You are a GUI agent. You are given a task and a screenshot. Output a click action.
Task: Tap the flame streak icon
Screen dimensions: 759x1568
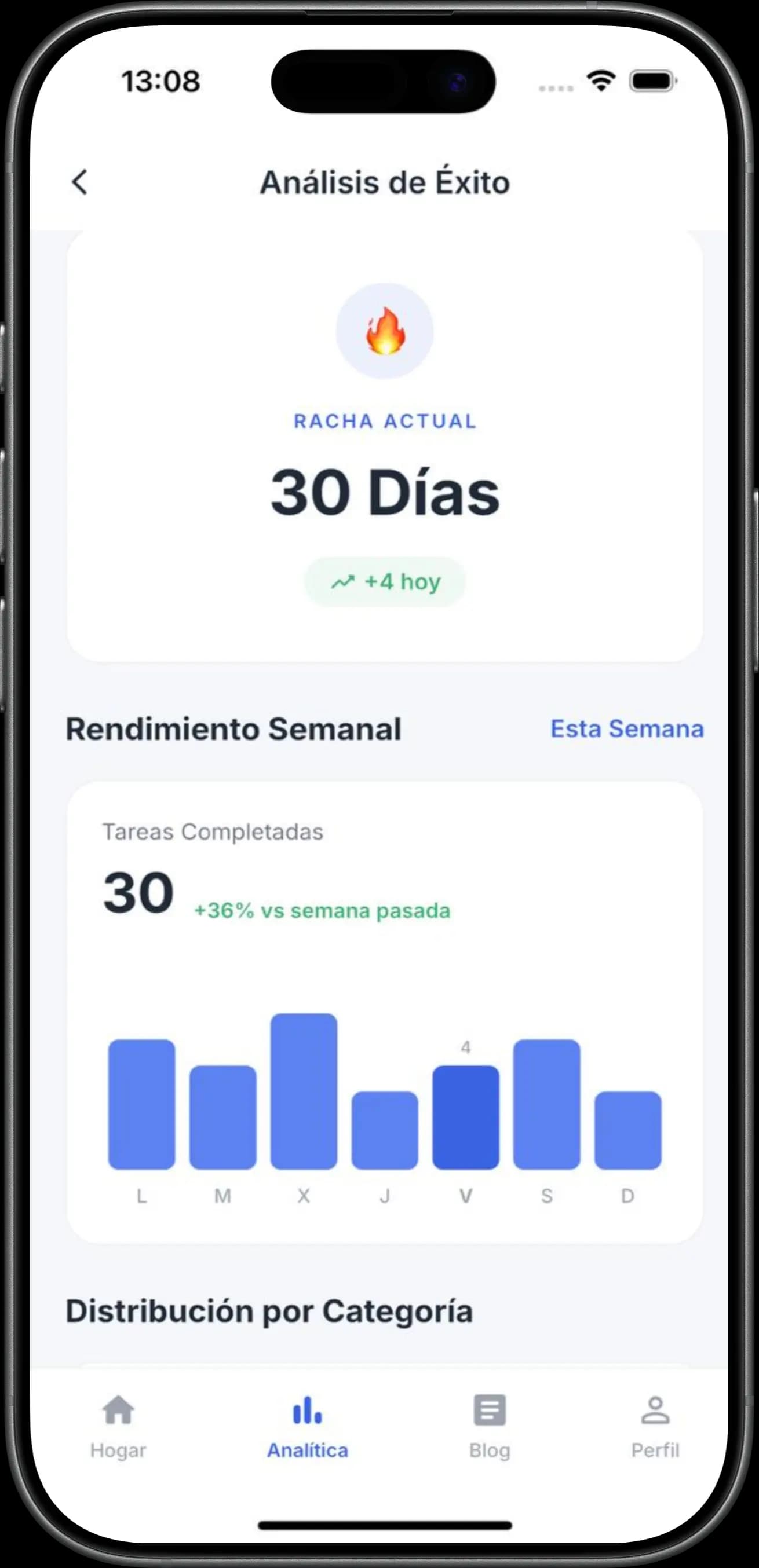click(x=385, y=332)
